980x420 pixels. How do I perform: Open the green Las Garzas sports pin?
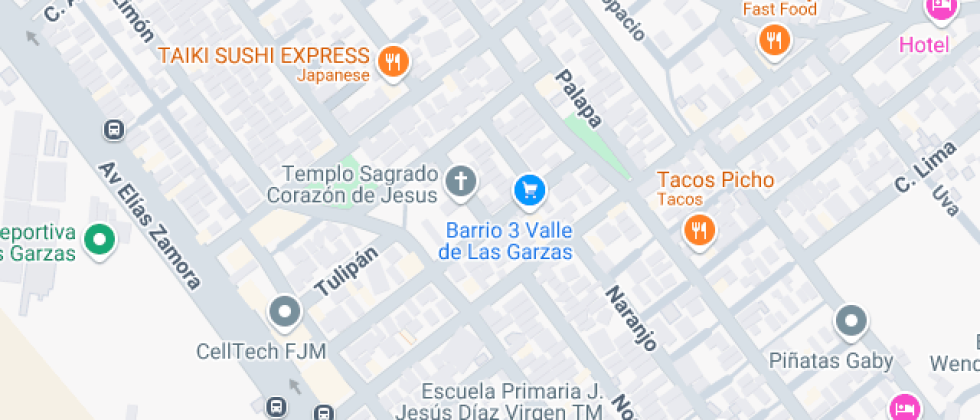click(x=99, y=241)
